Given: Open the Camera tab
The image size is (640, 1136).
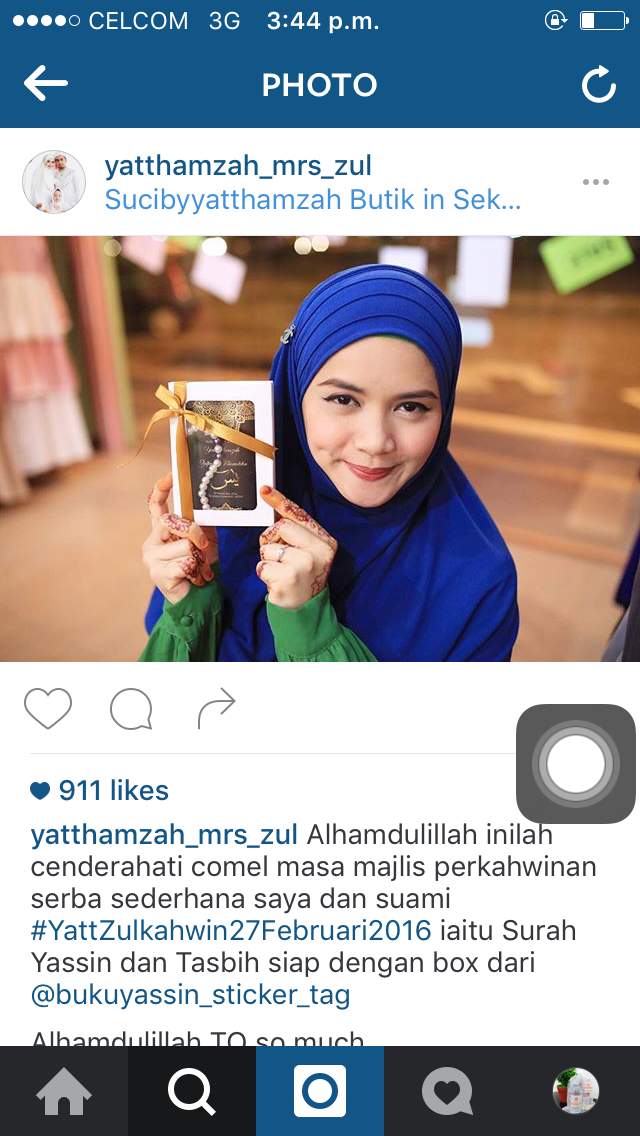Looking at the screenshot, I should point(320,1091).
